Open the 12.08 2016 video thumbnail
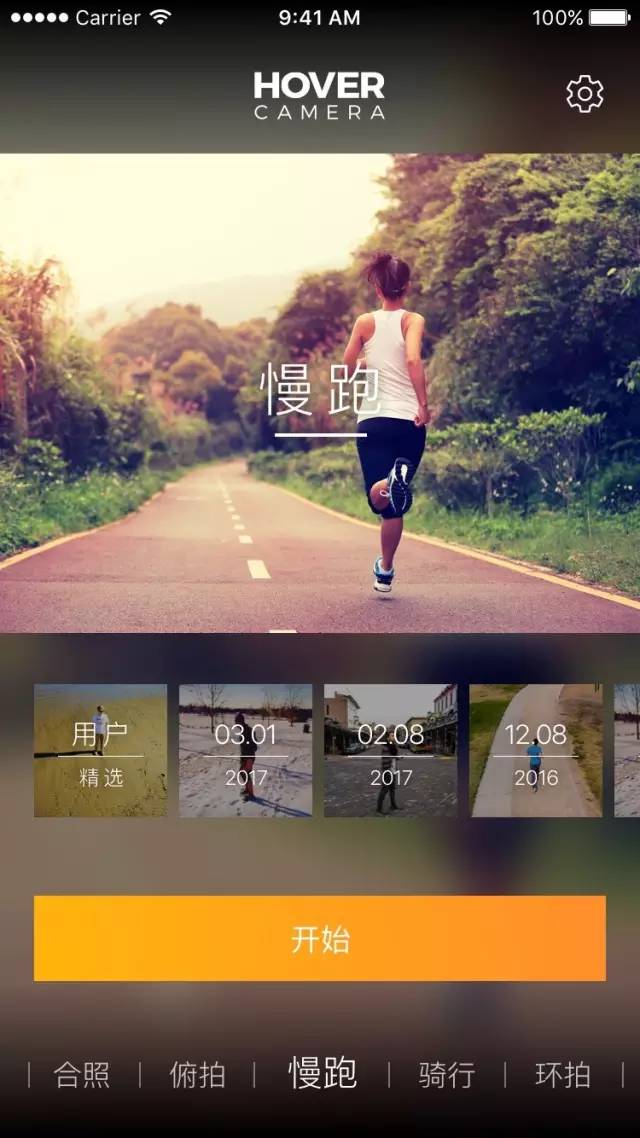Viewport: 640px width, 1138px height. tap(536, 750)
